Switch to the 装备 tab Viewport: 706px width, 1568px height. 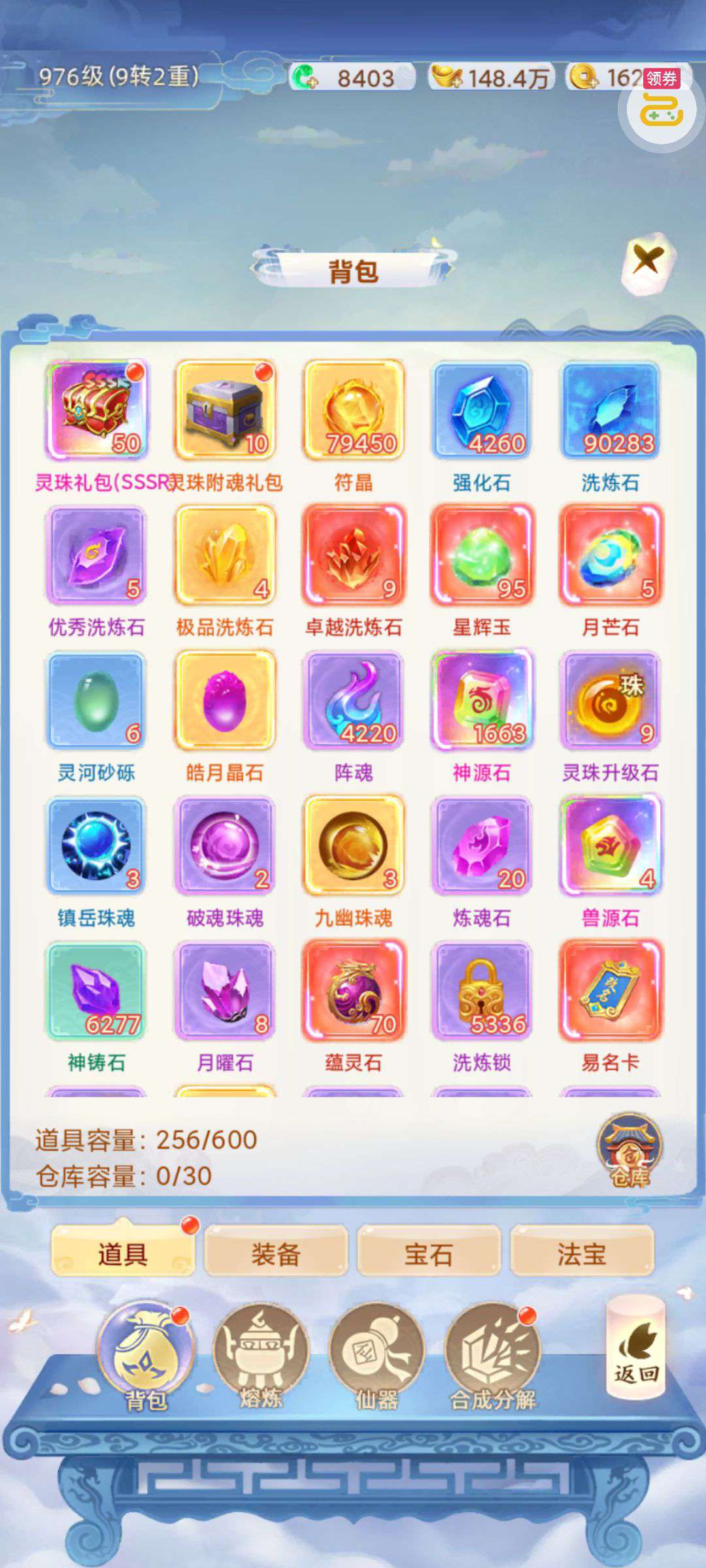[x=275, y=1254]
